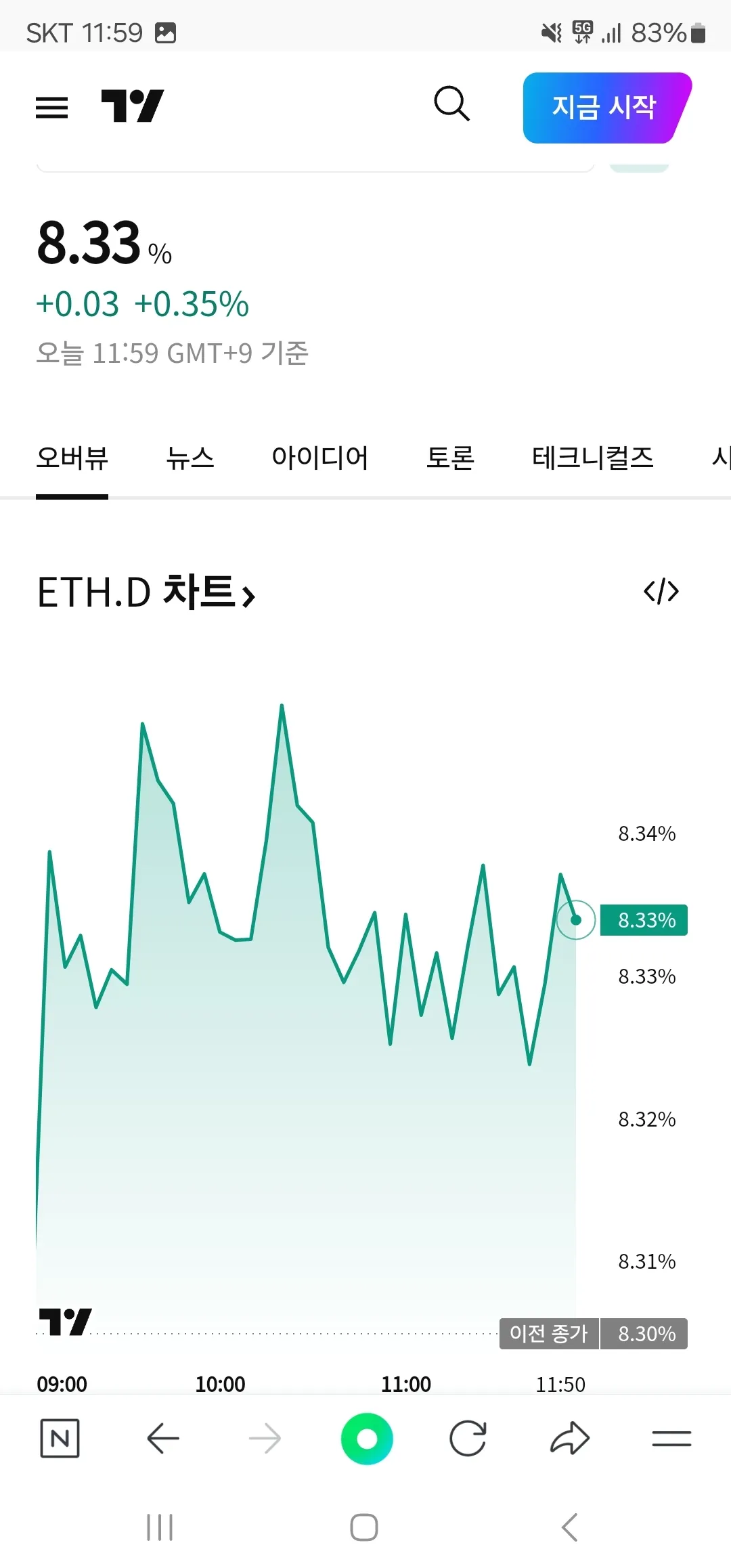The width and height of the screenshot is (731, 1568).
Task: Open the hamburger menu
Action: 51,107
